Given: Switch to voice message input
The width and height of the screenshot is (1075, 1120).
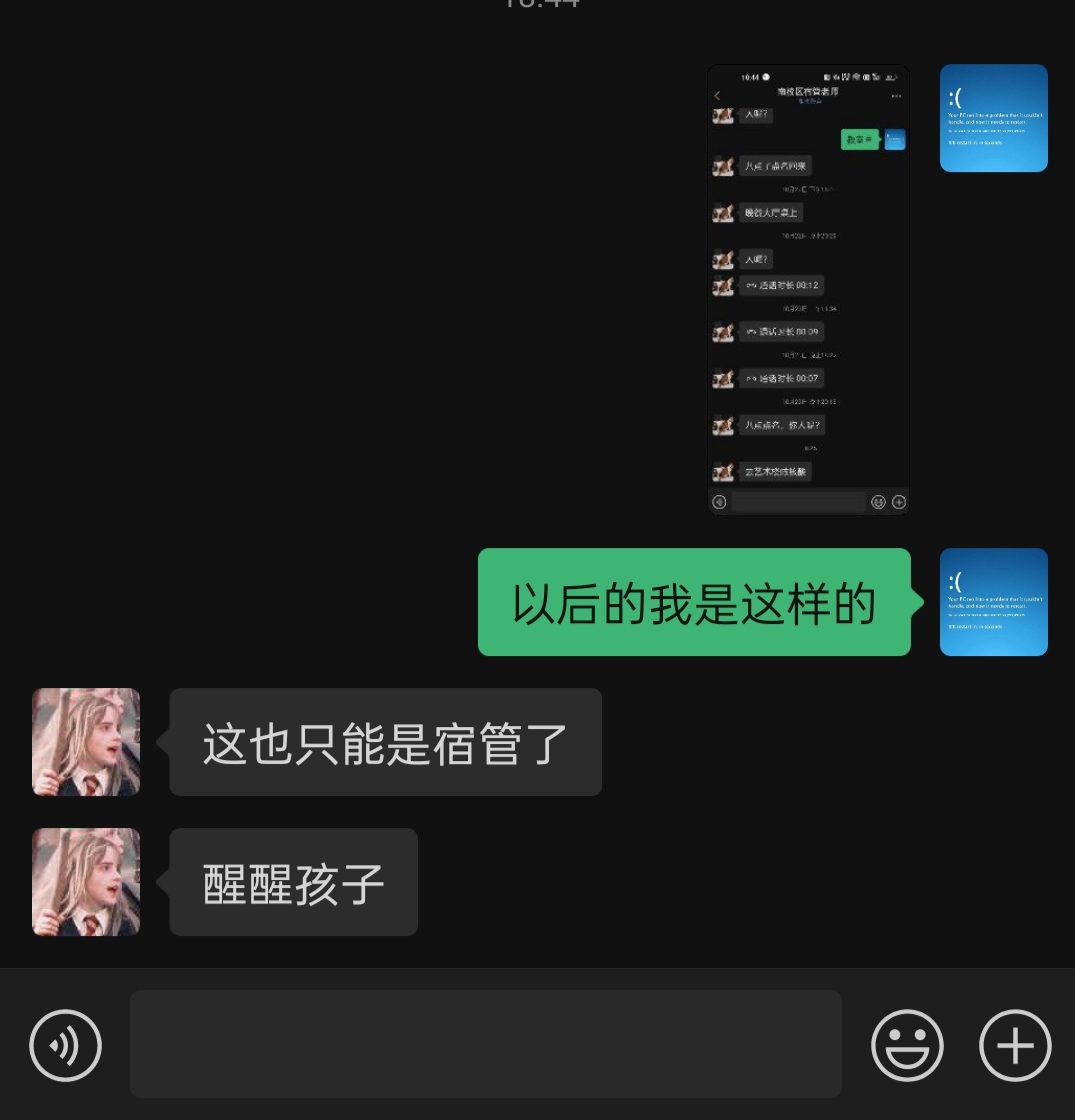Looking at the screenshot, I should click(66, 1046).
